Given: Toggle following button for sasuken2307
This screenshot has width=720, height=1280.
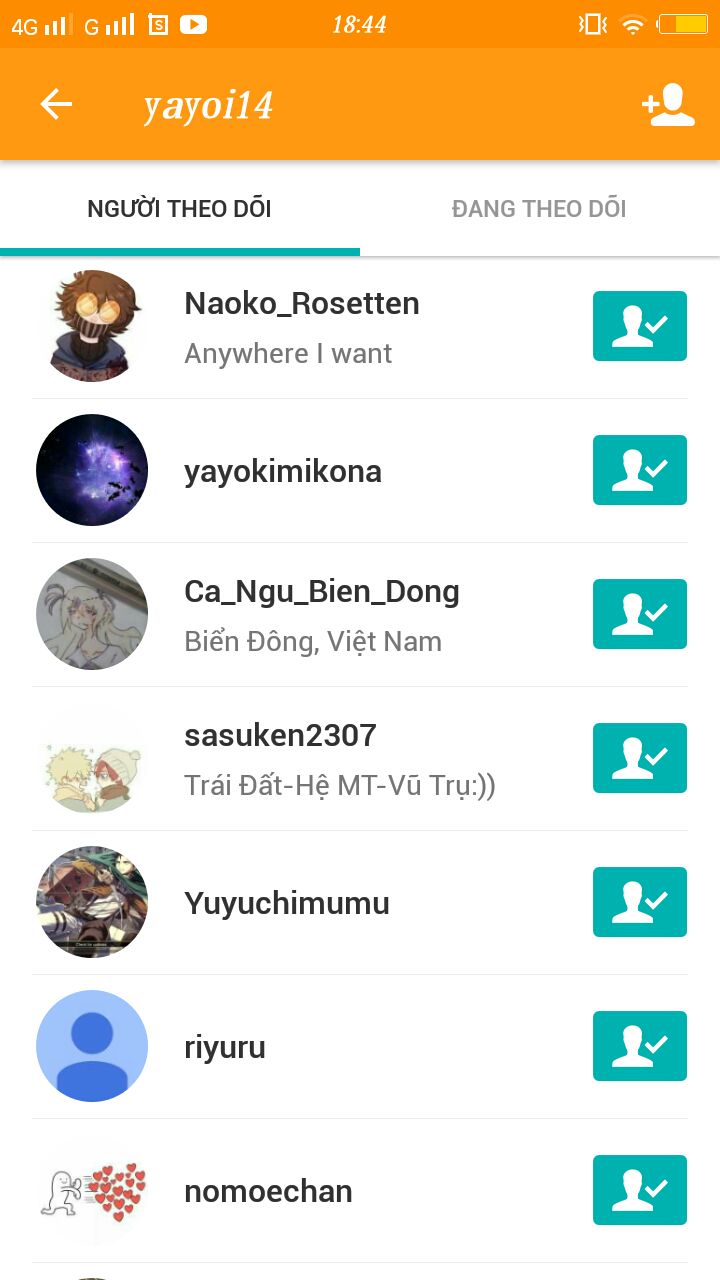Looking at the screenshot, I should (639, 758).
